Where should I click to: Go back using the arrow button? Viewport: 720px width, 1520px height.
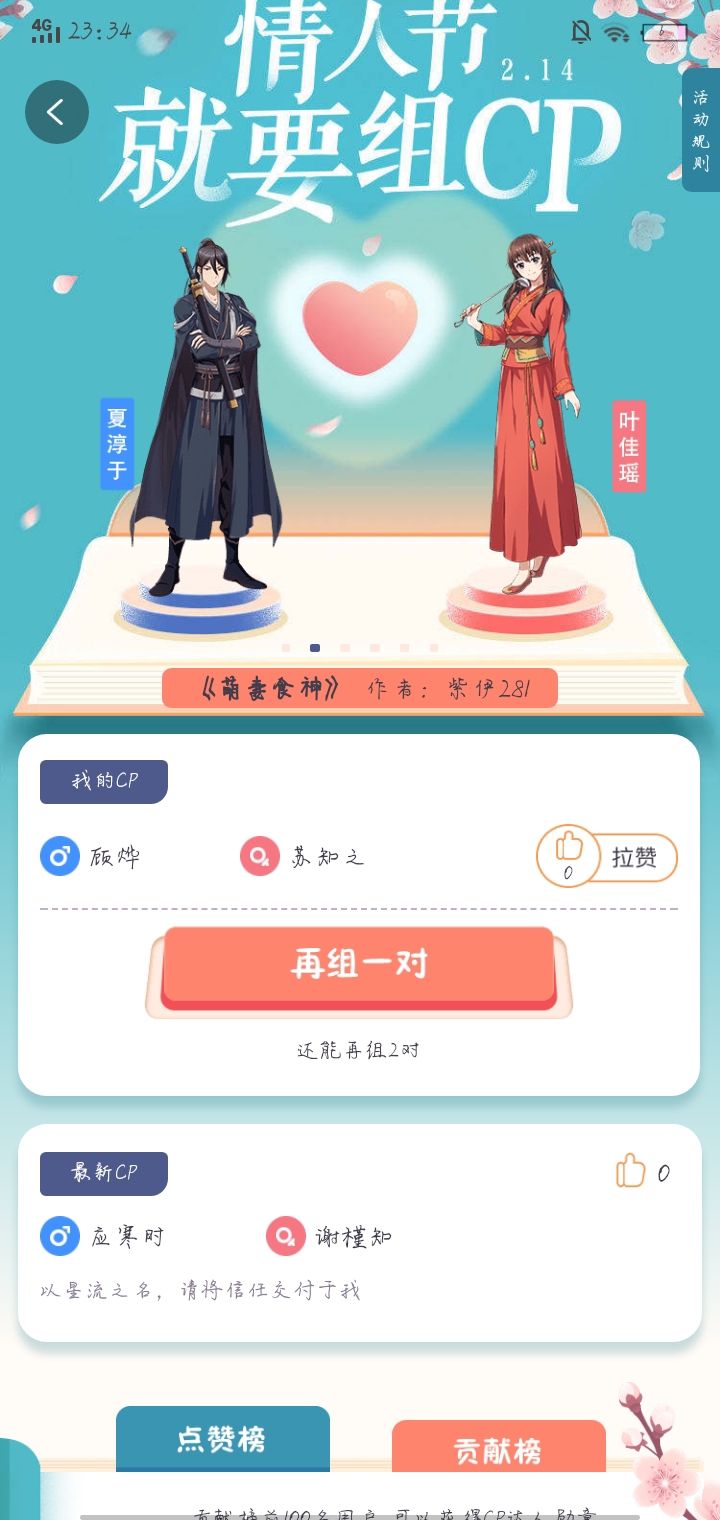coord(57,112)
